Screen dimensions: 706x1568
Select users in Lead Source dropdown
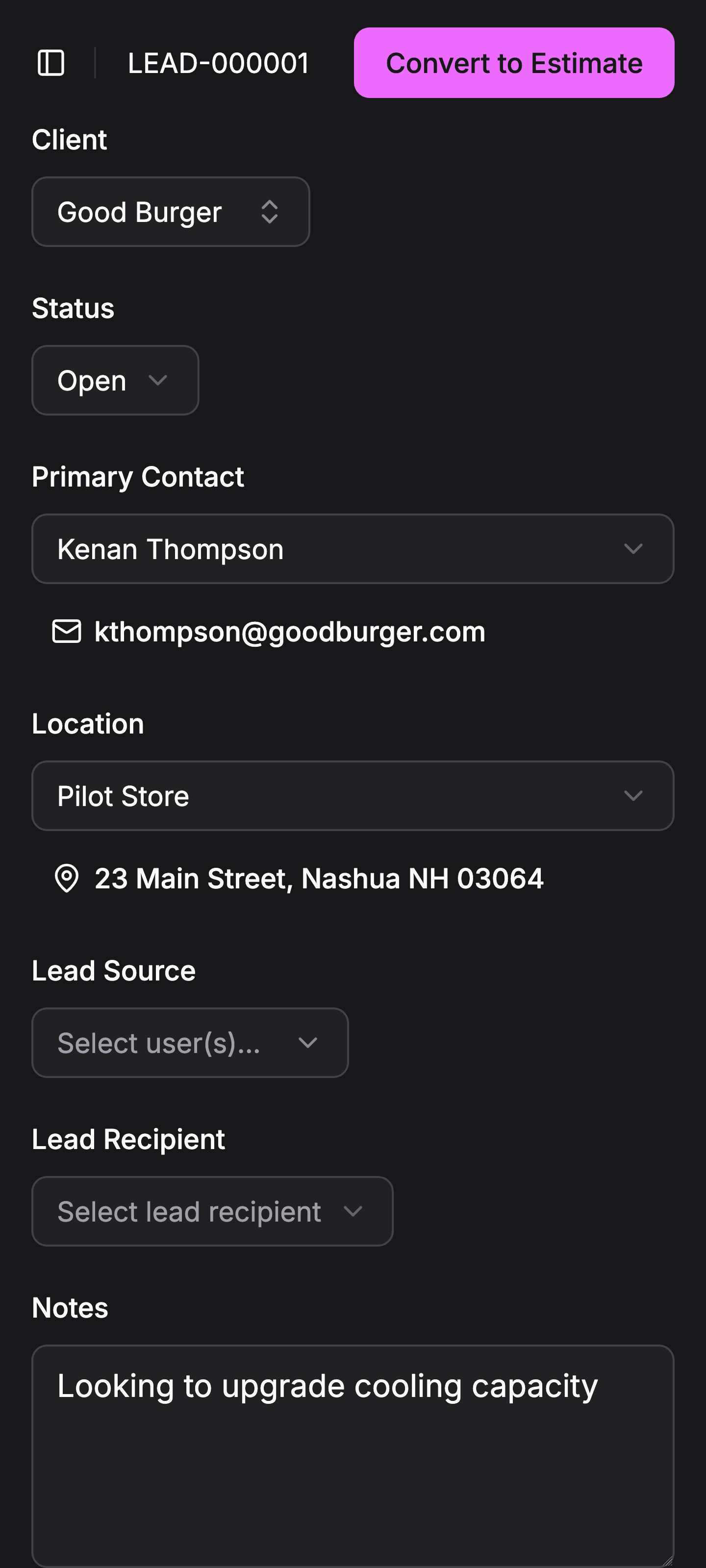189,1043
